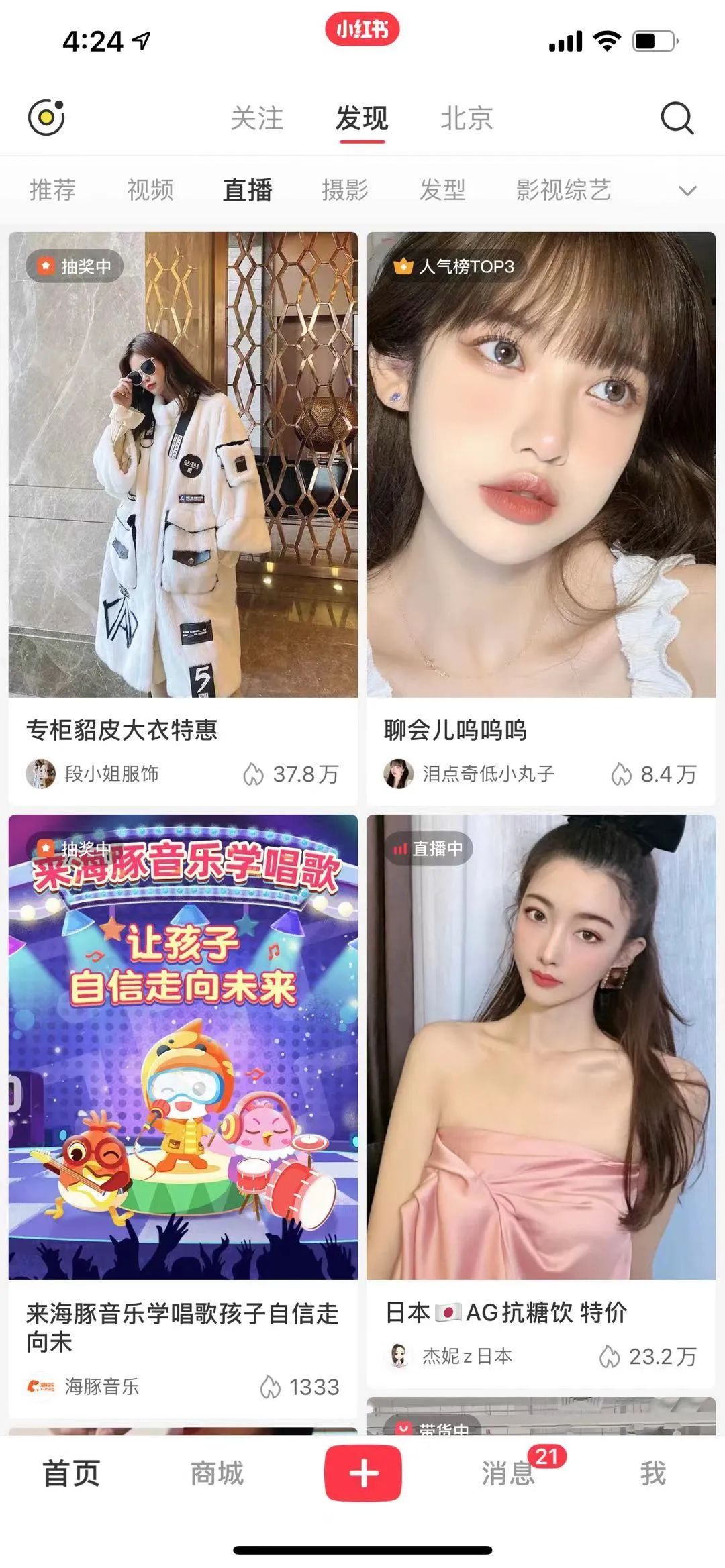Screen dimensions: 725x1568
Task: Select the 摄影 category
Action: pos(343,190)
